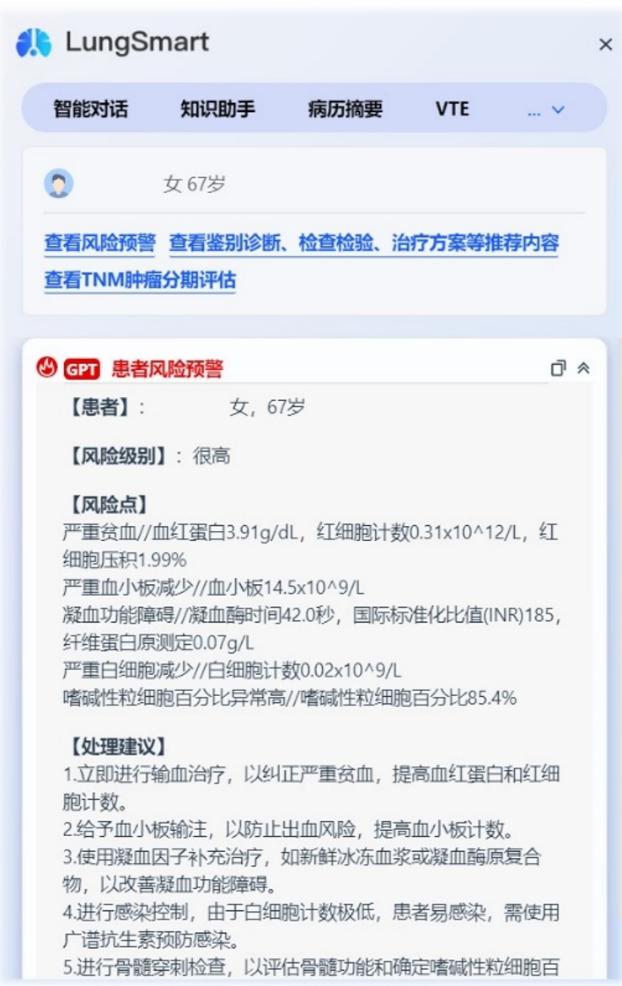The width and height of the screenshot is (622, 986).
Task: Collapse the 患者风险预警 card
Action: [584, 368]
